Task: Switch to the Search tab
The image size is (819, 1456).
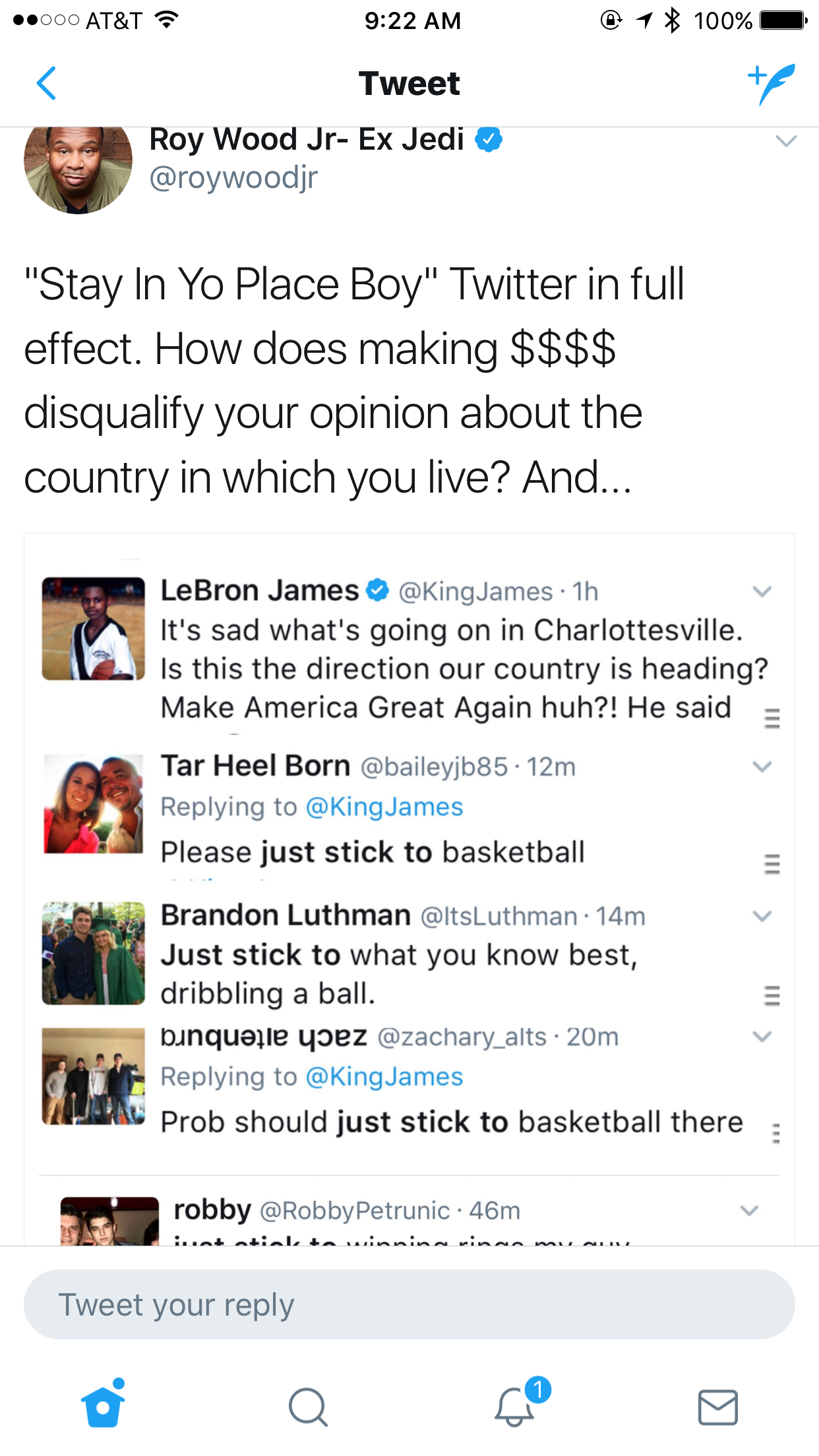Action: click(307, 1407)
